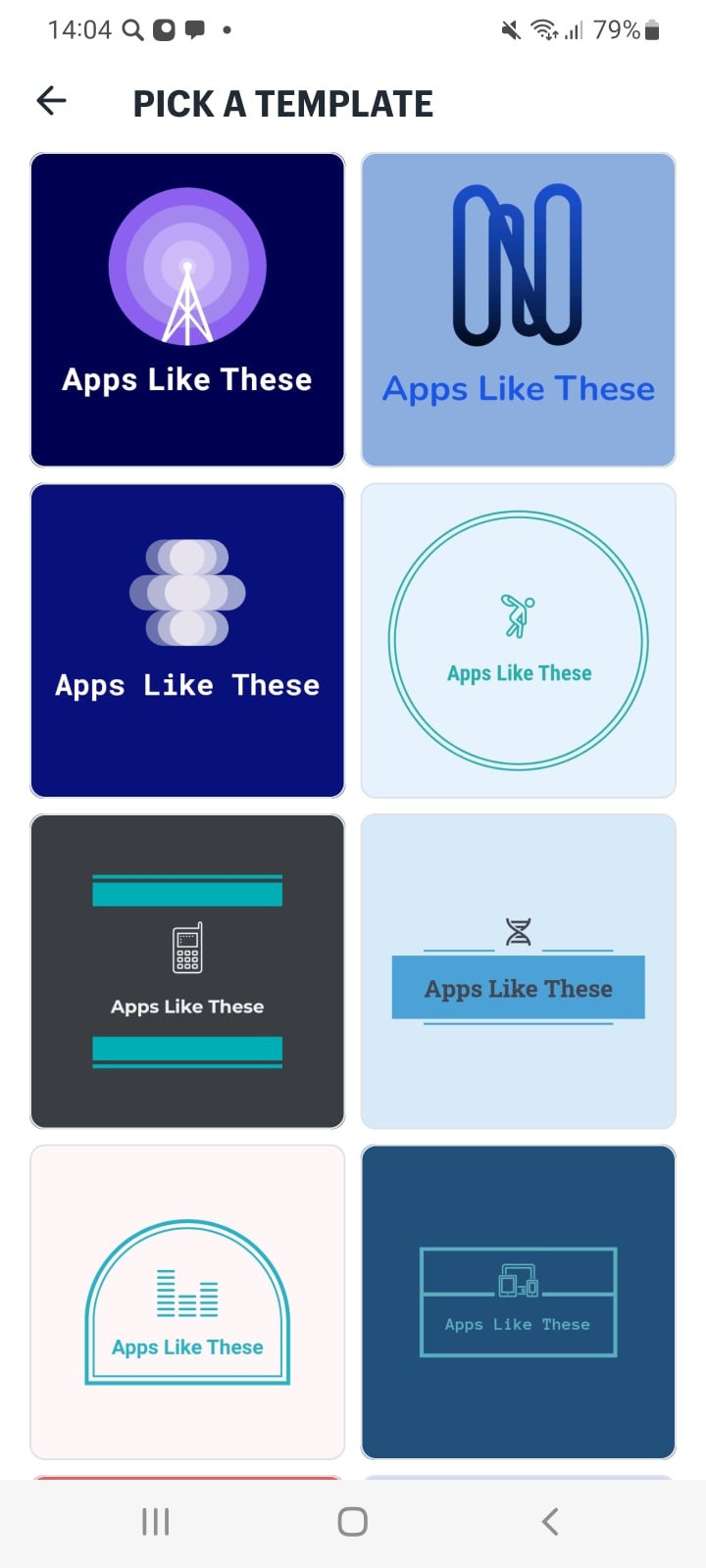Go back using the arrow next to PICK A TEMPLATE
The height and width of the screenshot is (1568, 706).
coord(50,101)
